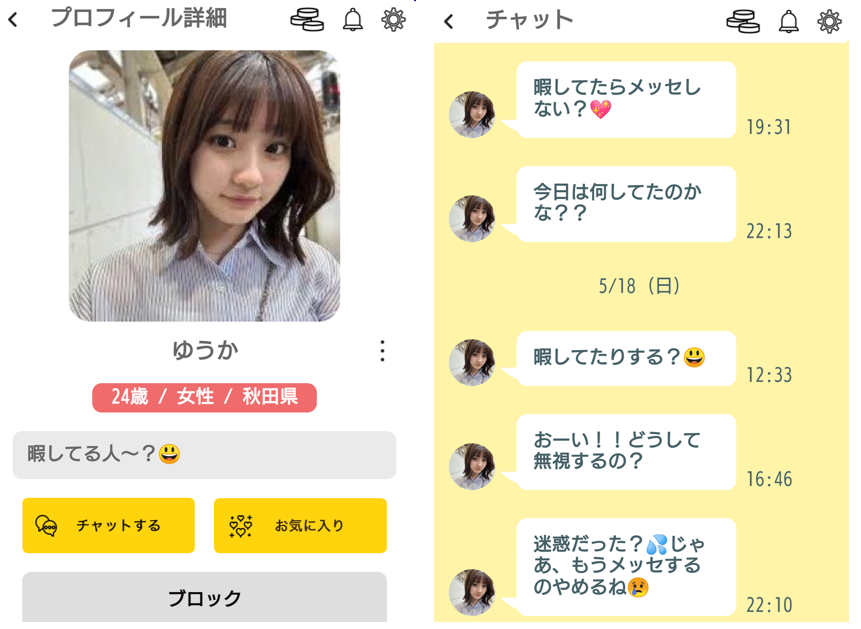This screenshot has height=629, width=861.
Task: Open settings gear on the profile detail screen
Action: 394,19
